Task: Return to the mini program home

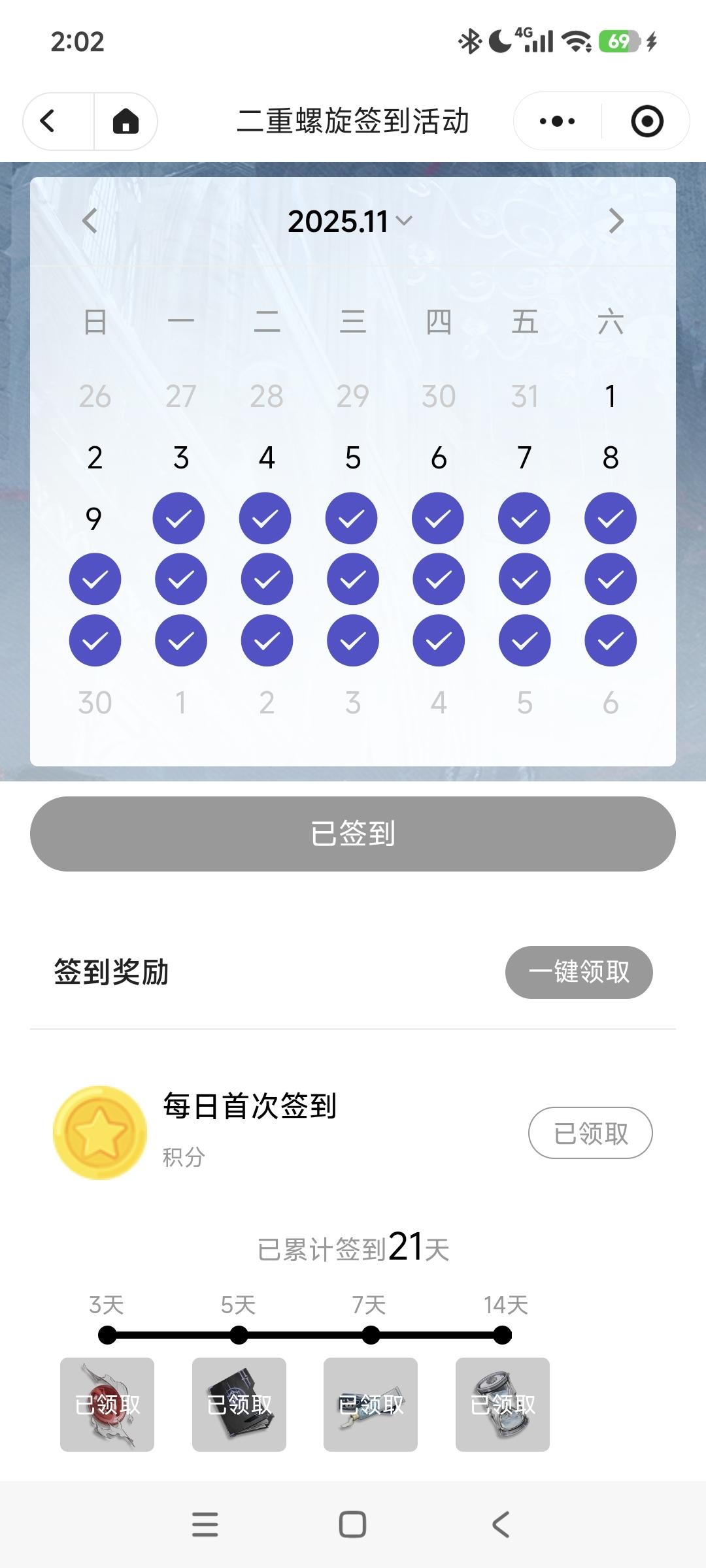Action: pos(126,122)
